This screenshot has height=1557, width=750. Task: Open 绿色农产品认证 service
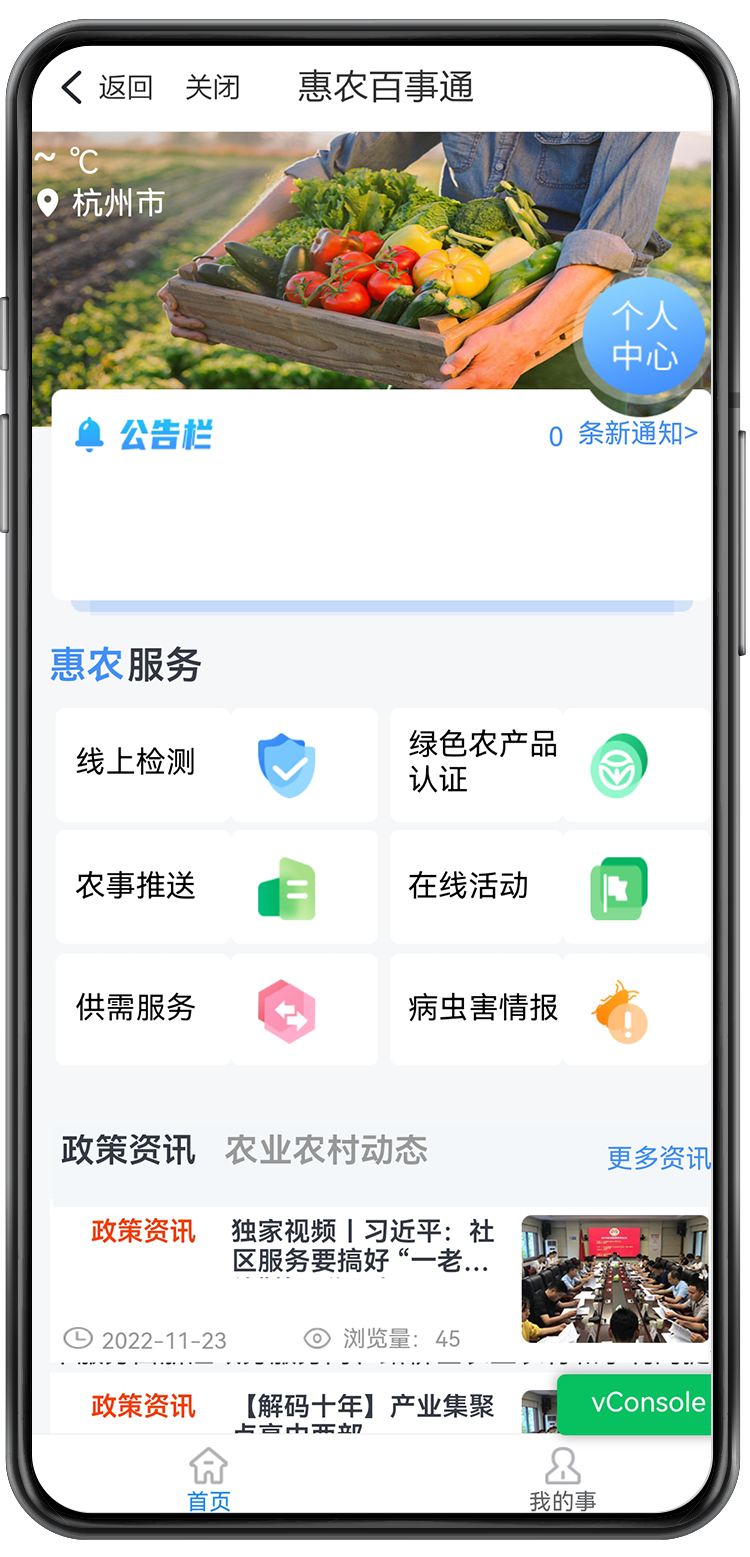[x=549, y=764]
